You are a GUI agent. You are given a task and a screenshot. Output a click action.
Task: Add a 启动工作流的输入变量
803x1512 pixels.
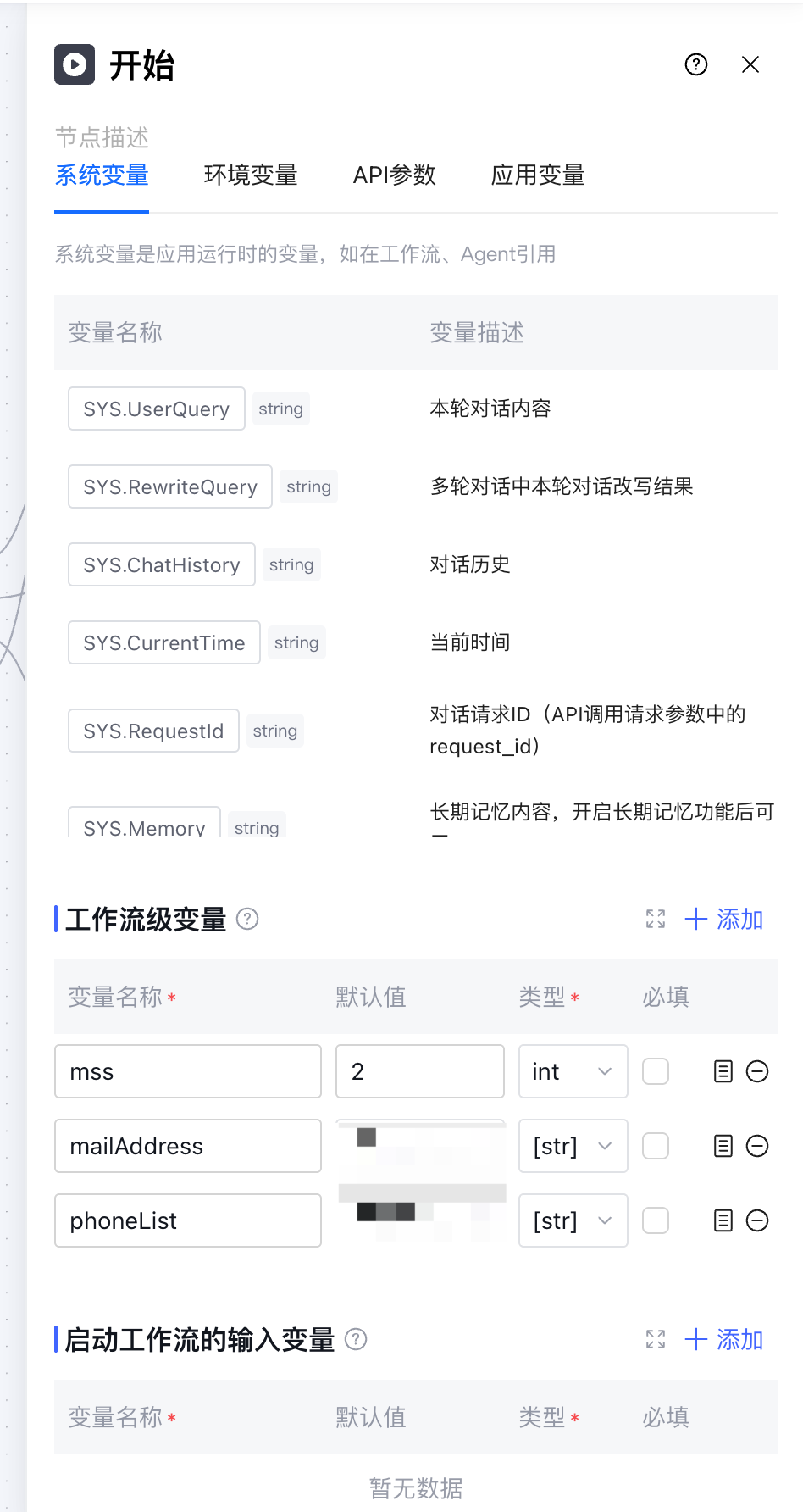coord(724,1340)
